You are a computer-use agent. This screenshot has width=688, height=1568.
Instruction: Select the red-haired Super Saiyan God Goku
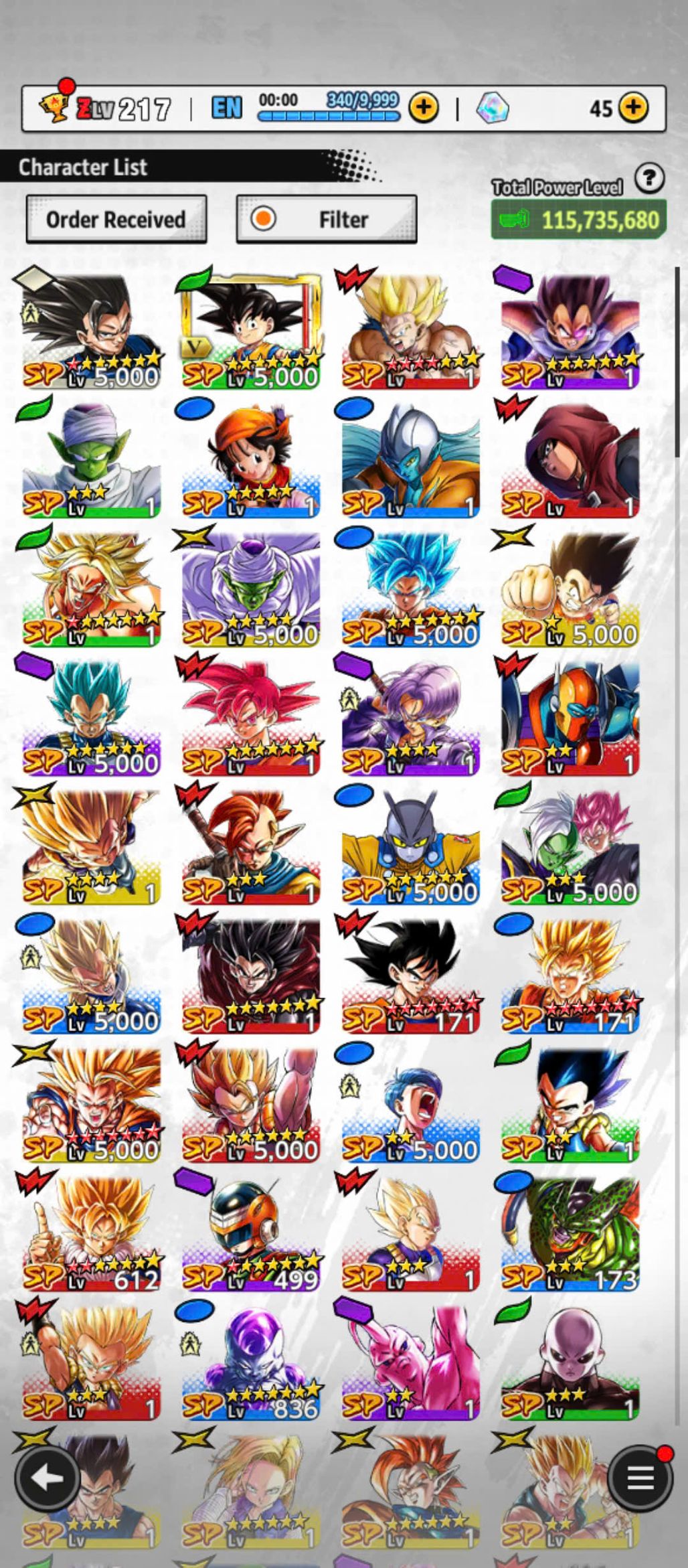251,718
